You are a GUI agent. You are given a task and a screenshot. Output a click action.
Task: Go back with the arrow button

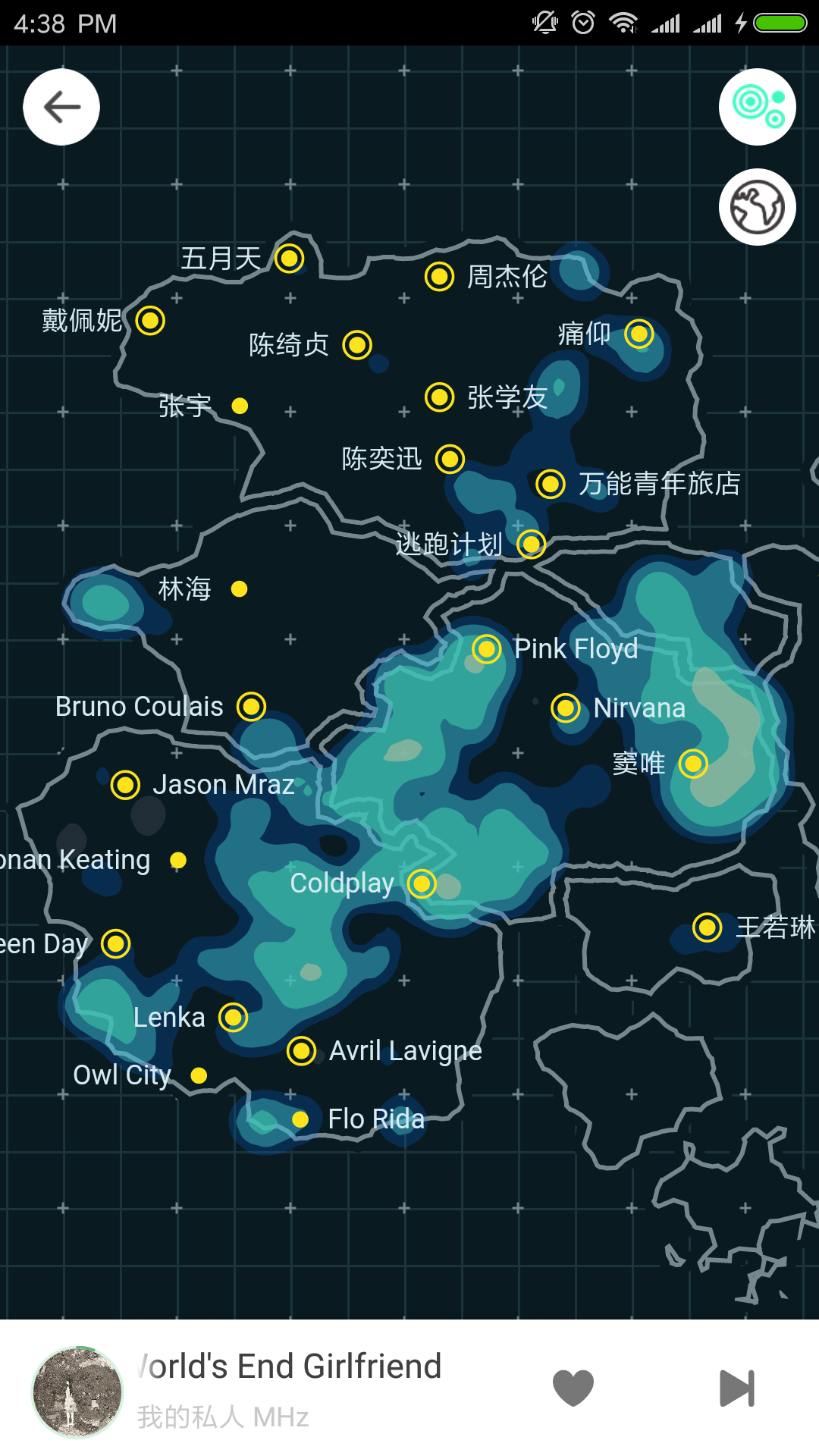click(x=61, y=107)
